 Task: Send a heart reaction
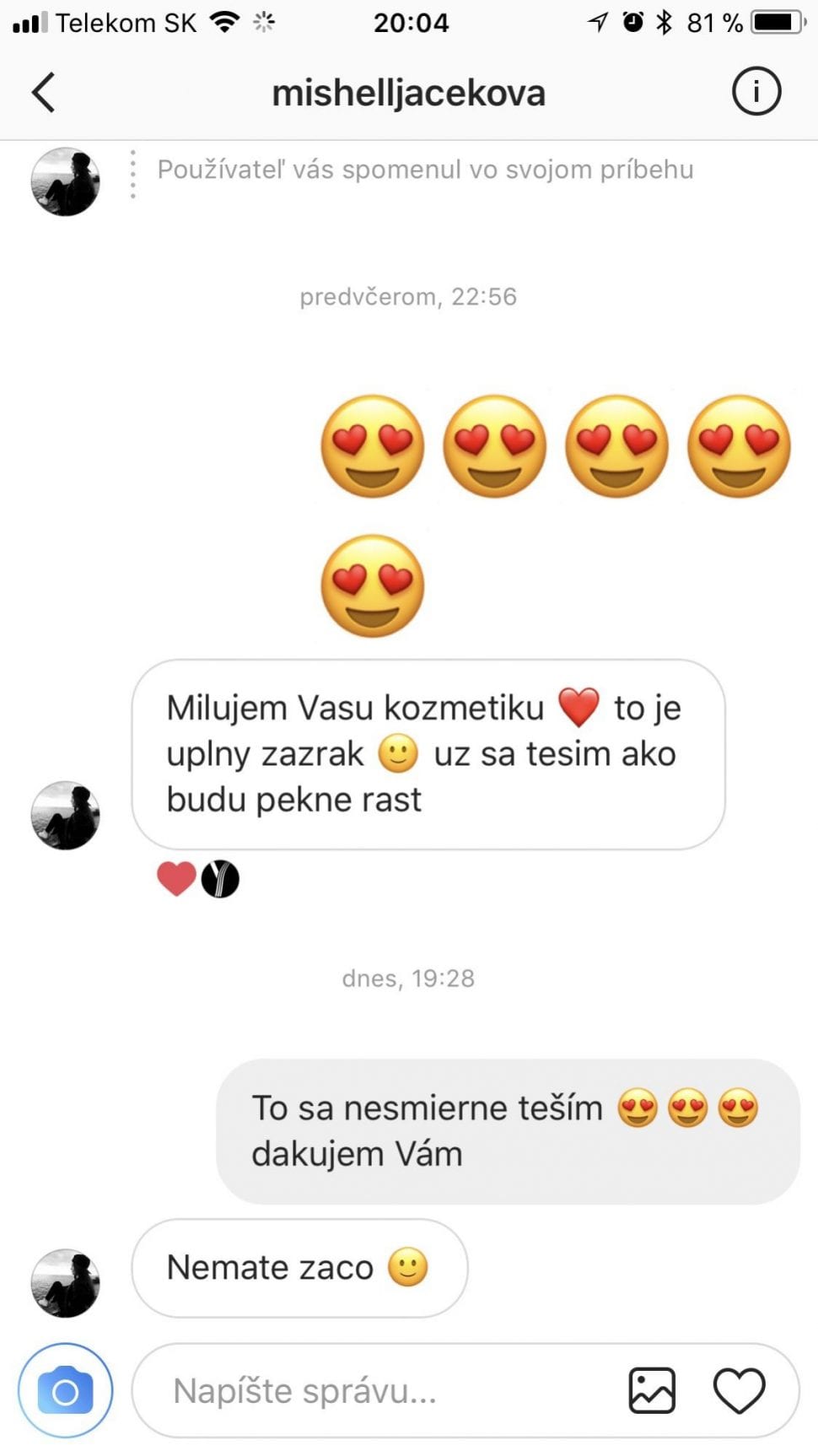click(739, 1390)
